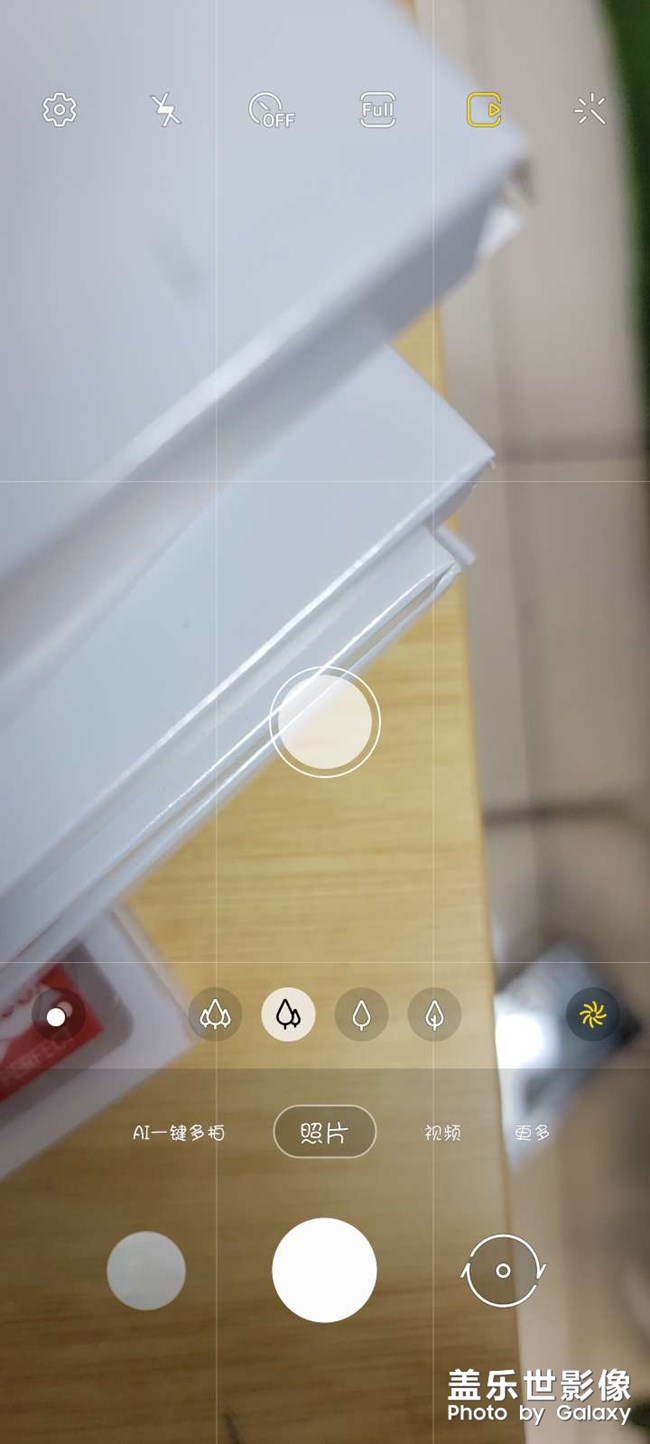Toggle the motion photo icon
This screenshot has height=1444, width=650.
[x=484, y=109]
